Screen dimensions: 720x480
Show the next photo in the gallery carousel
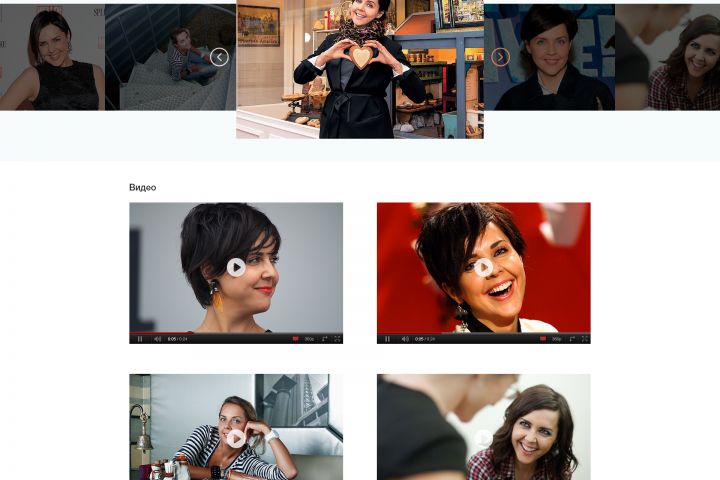[501, 57]
